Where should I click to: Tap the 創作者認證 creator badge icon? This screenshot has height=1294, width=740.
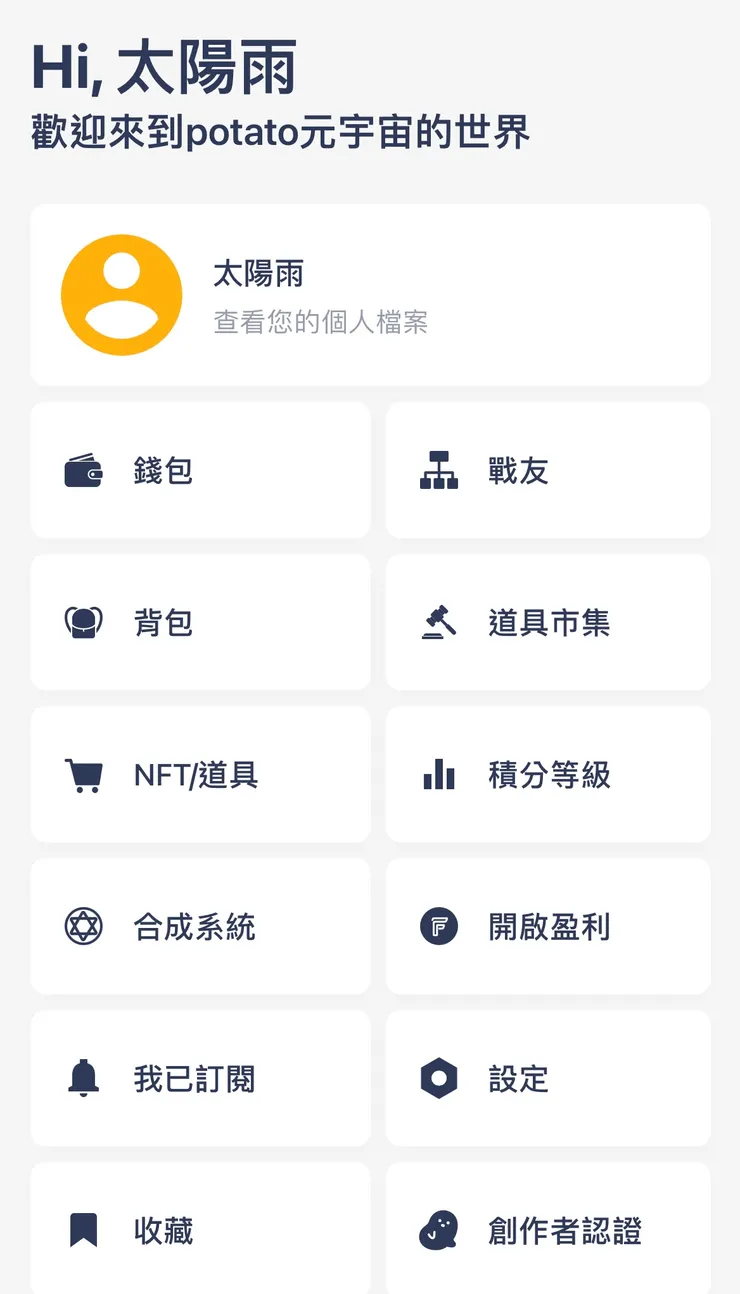pyautogui.click(x=438, y=1231)
